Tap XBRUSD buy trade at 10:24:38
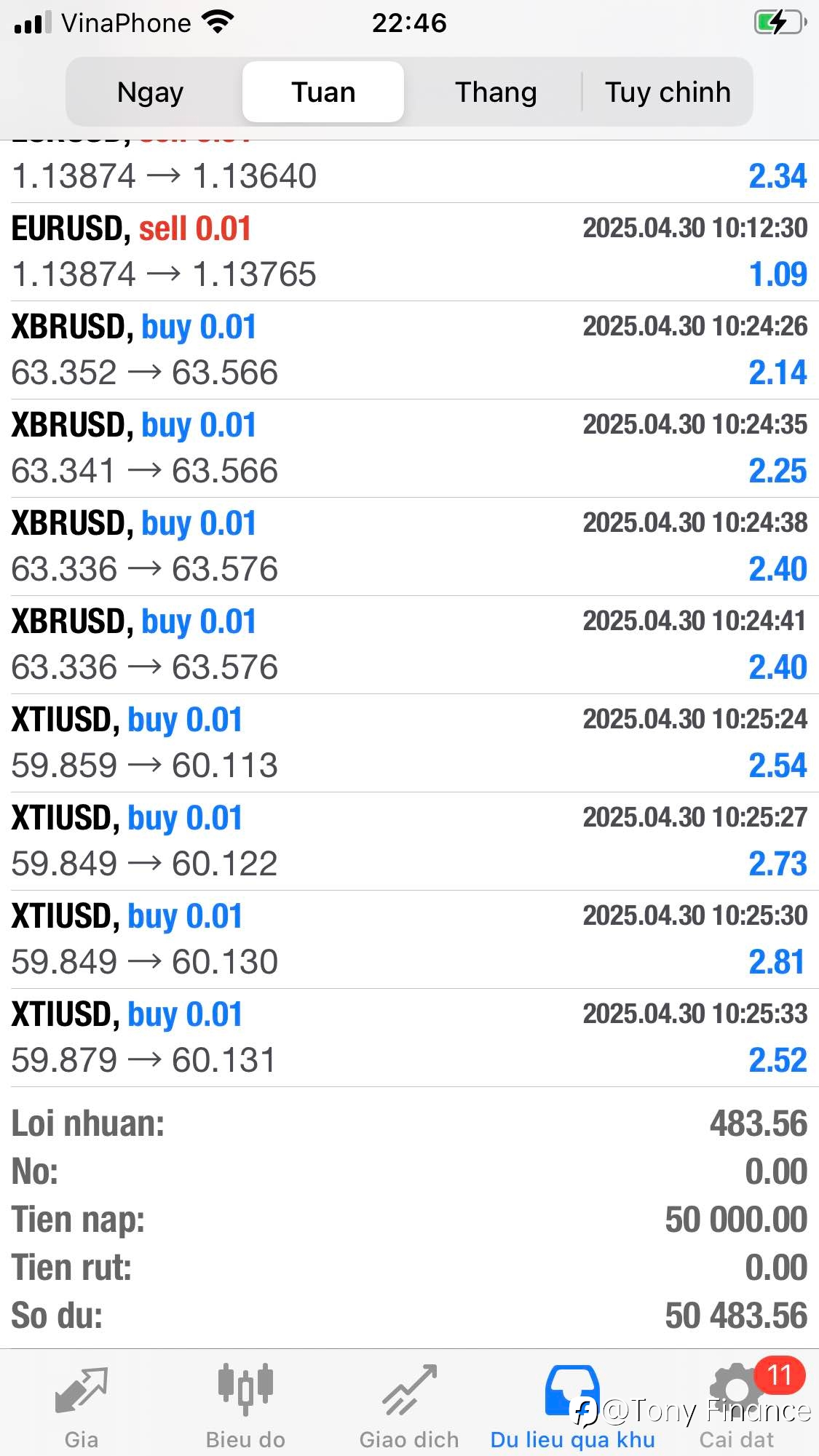 pos(409,546)
